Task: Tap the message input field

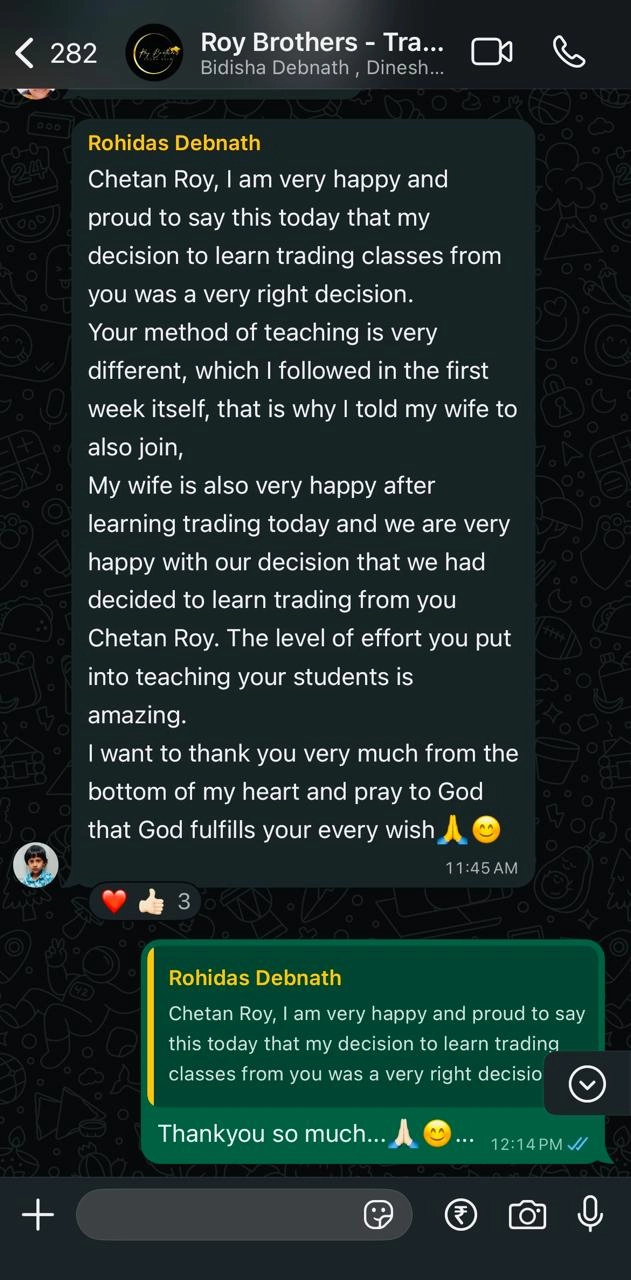Action: click(x=215, y=1215)
